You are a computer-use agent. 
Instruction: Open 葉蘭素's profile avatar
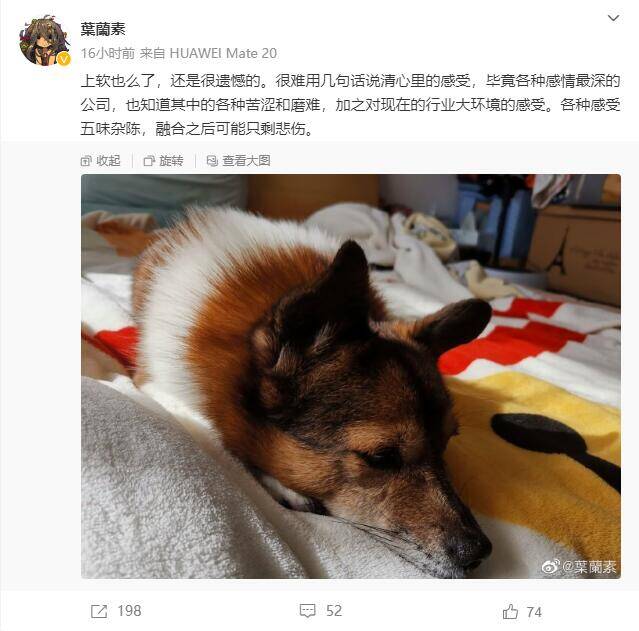44,40
